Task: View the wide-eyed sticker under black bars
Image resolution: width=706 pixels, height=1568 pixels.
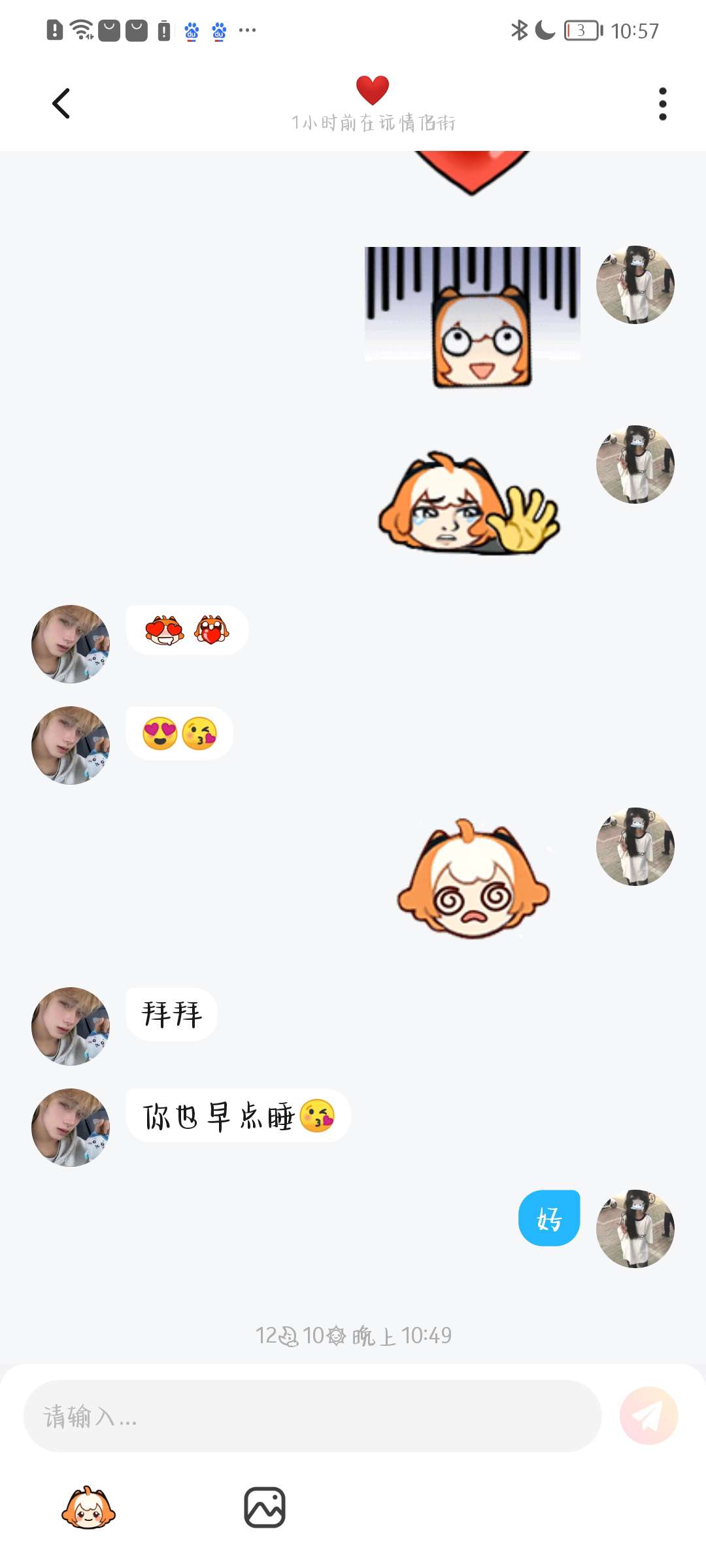Action: click(x=473, y=317)
